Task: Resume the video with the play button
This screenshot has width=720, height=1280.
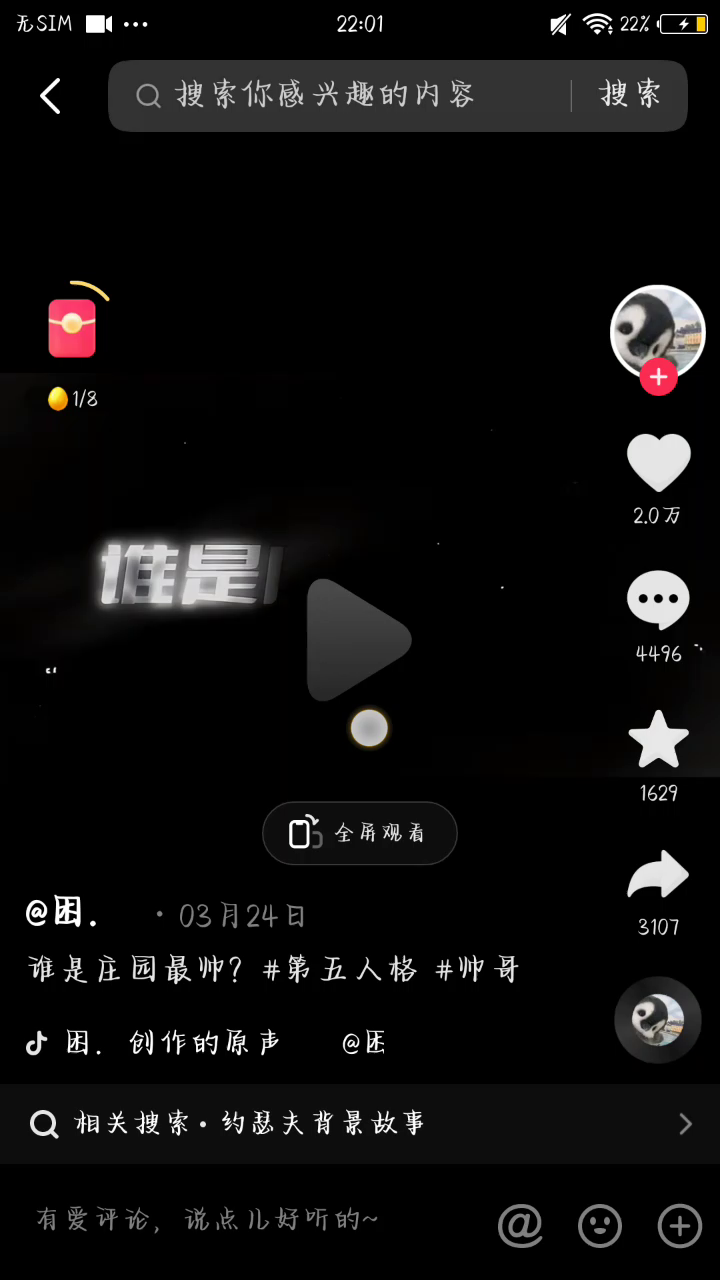Action: [358, 640]
